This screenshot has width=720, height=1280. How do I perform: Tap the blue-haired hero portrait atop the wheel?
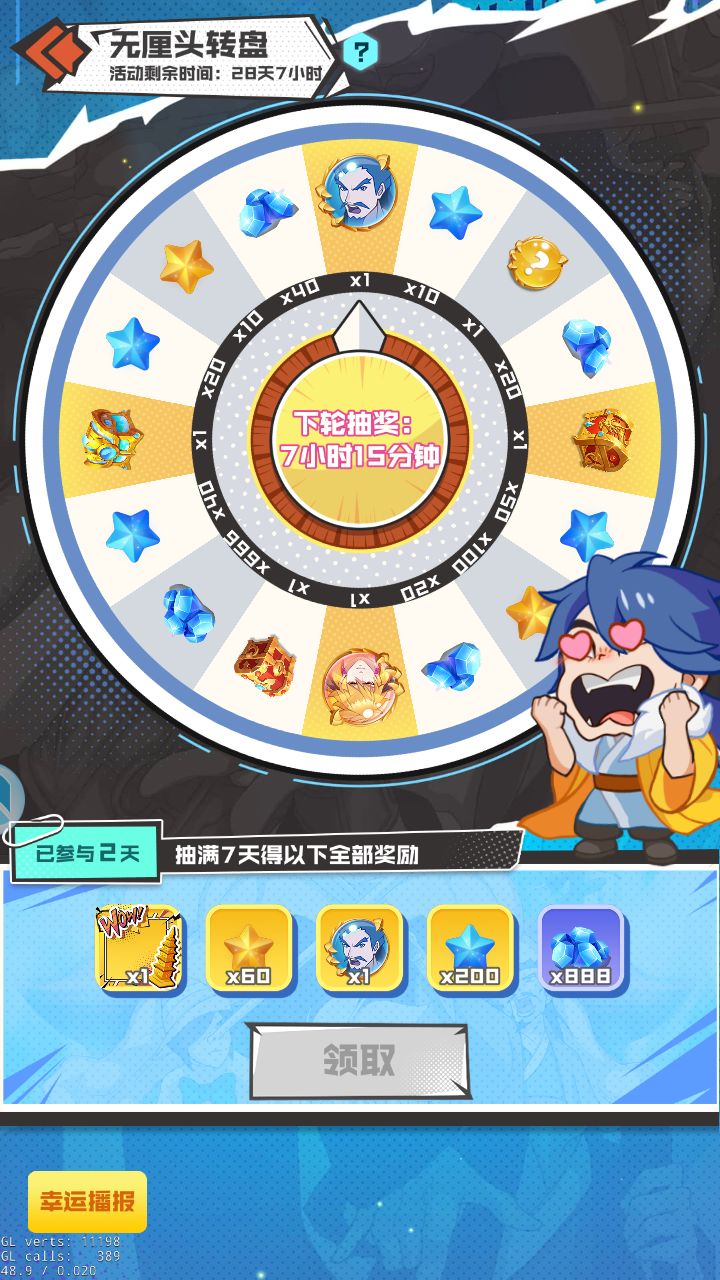click(x=360, y=188)
